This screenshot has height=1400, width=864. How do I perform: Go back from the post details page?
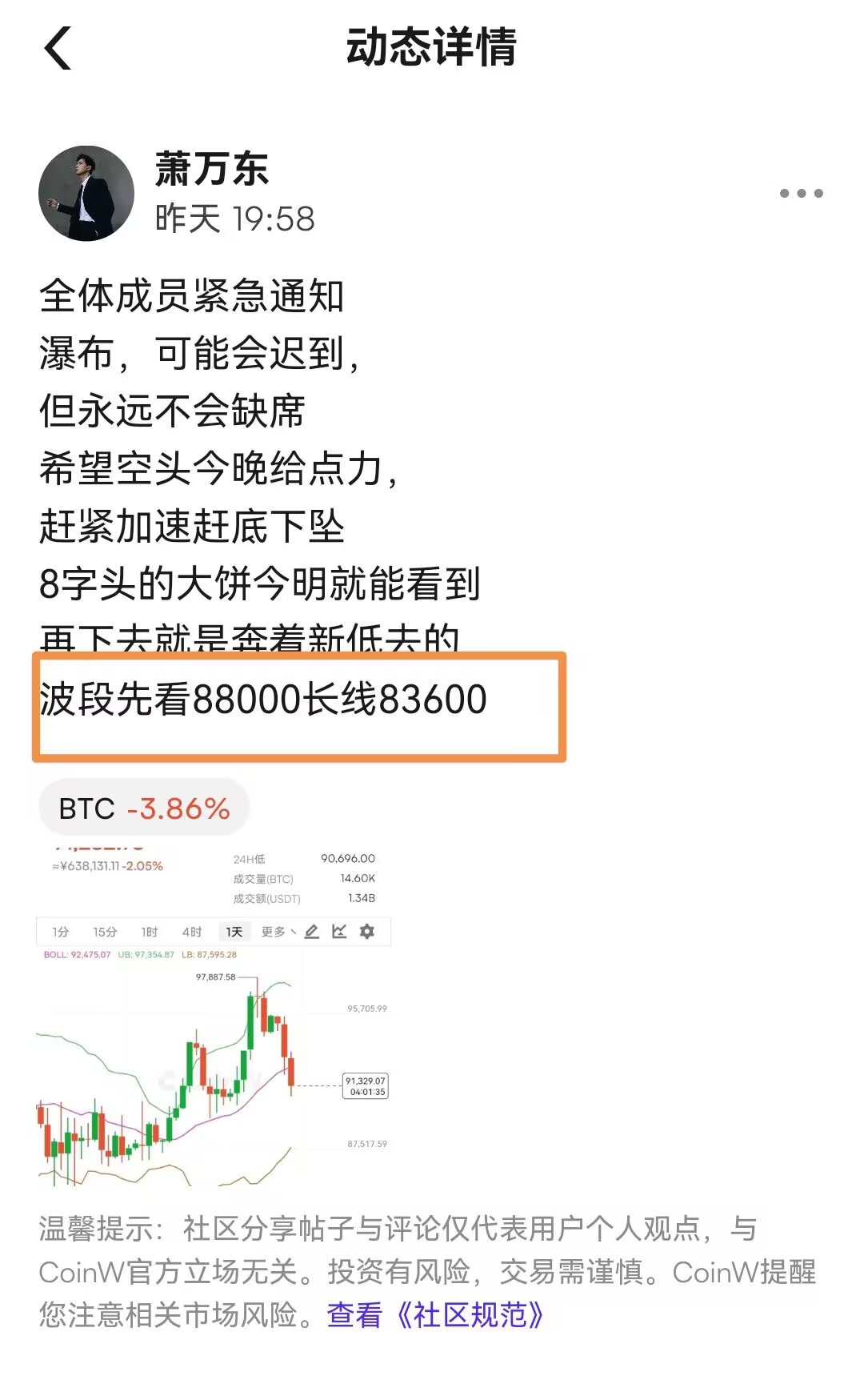pos(58,48)
